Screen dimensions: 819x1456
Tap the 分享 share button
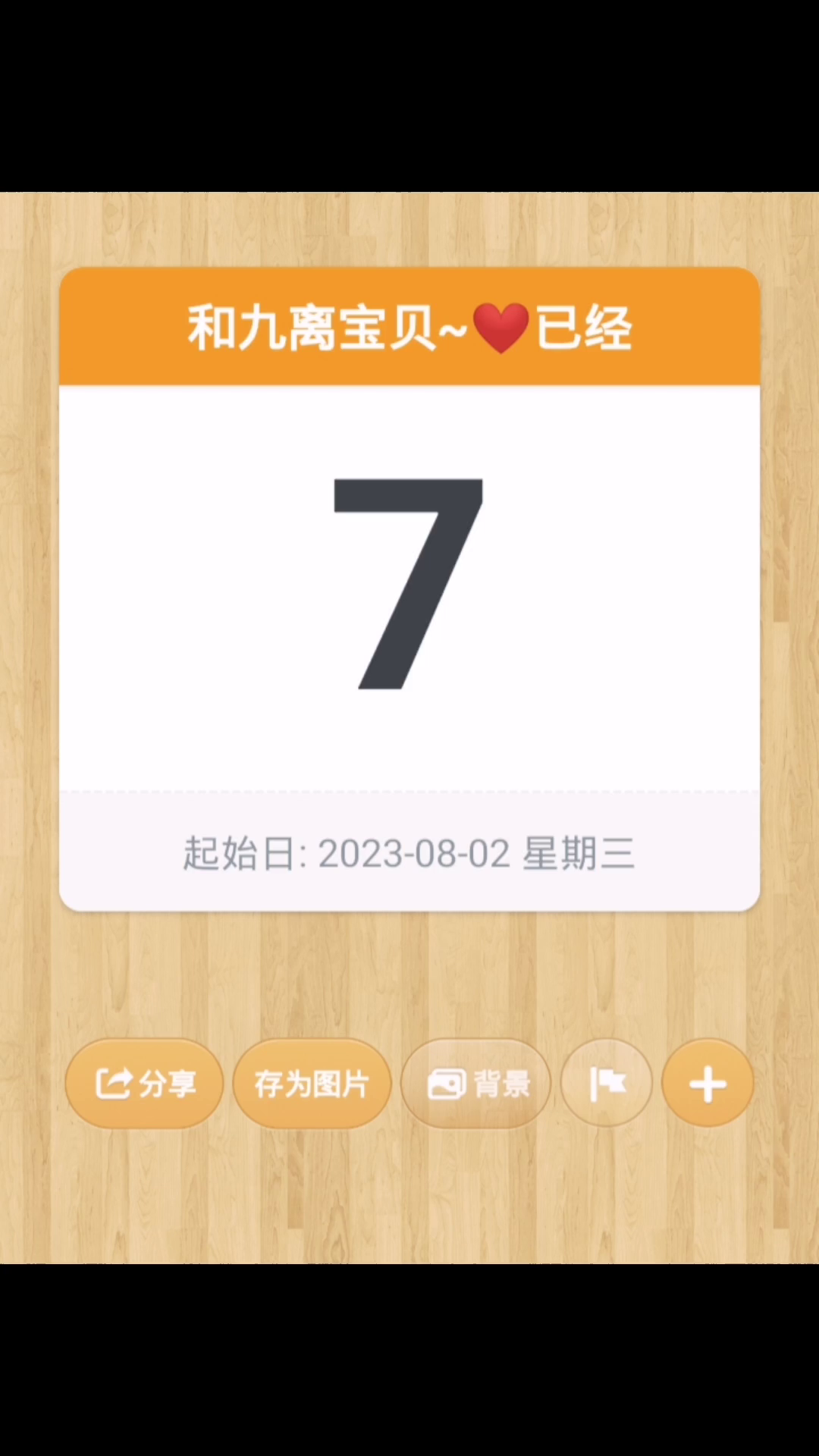(144, 1084)
